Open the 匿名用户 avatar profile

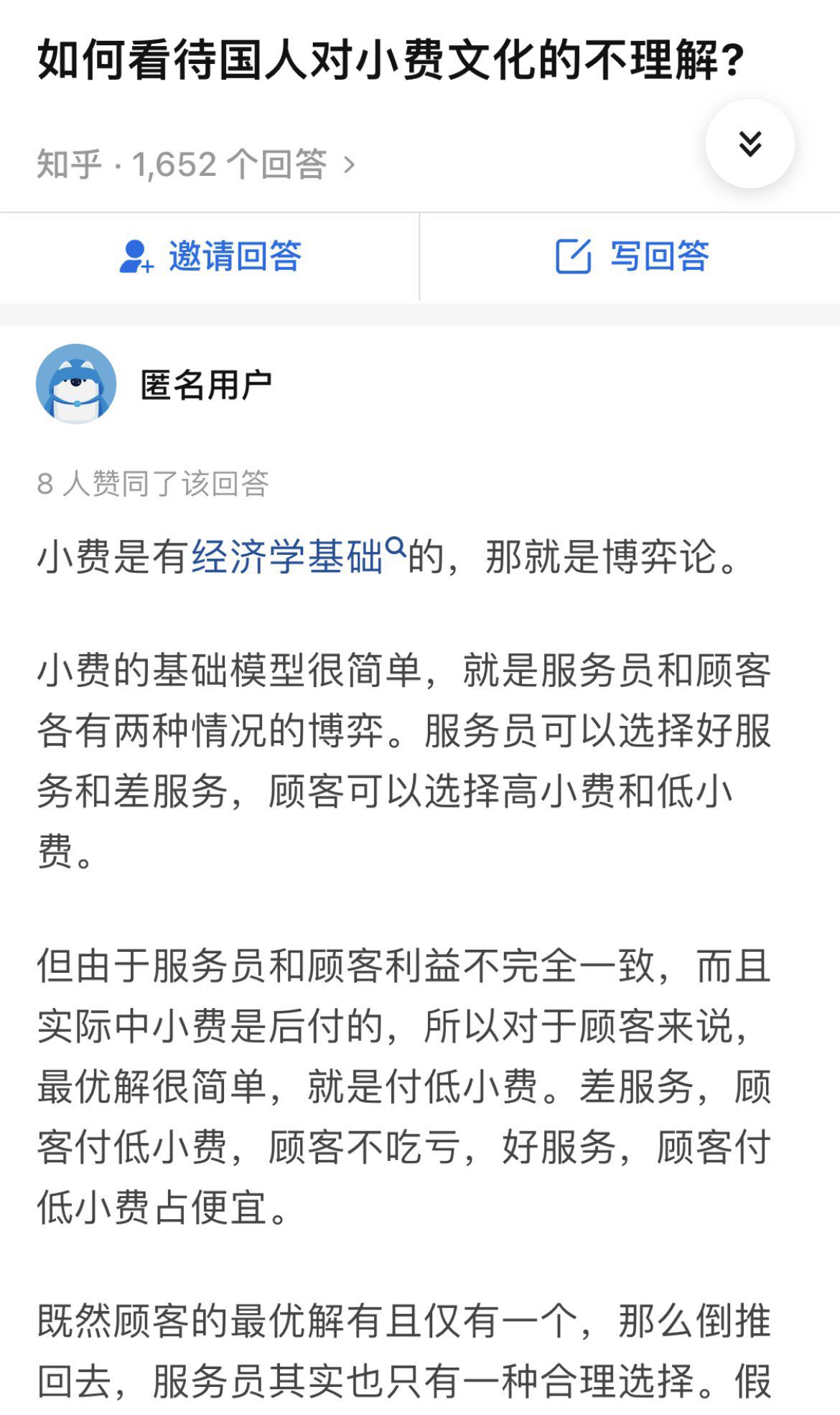[x=76, y=384]
